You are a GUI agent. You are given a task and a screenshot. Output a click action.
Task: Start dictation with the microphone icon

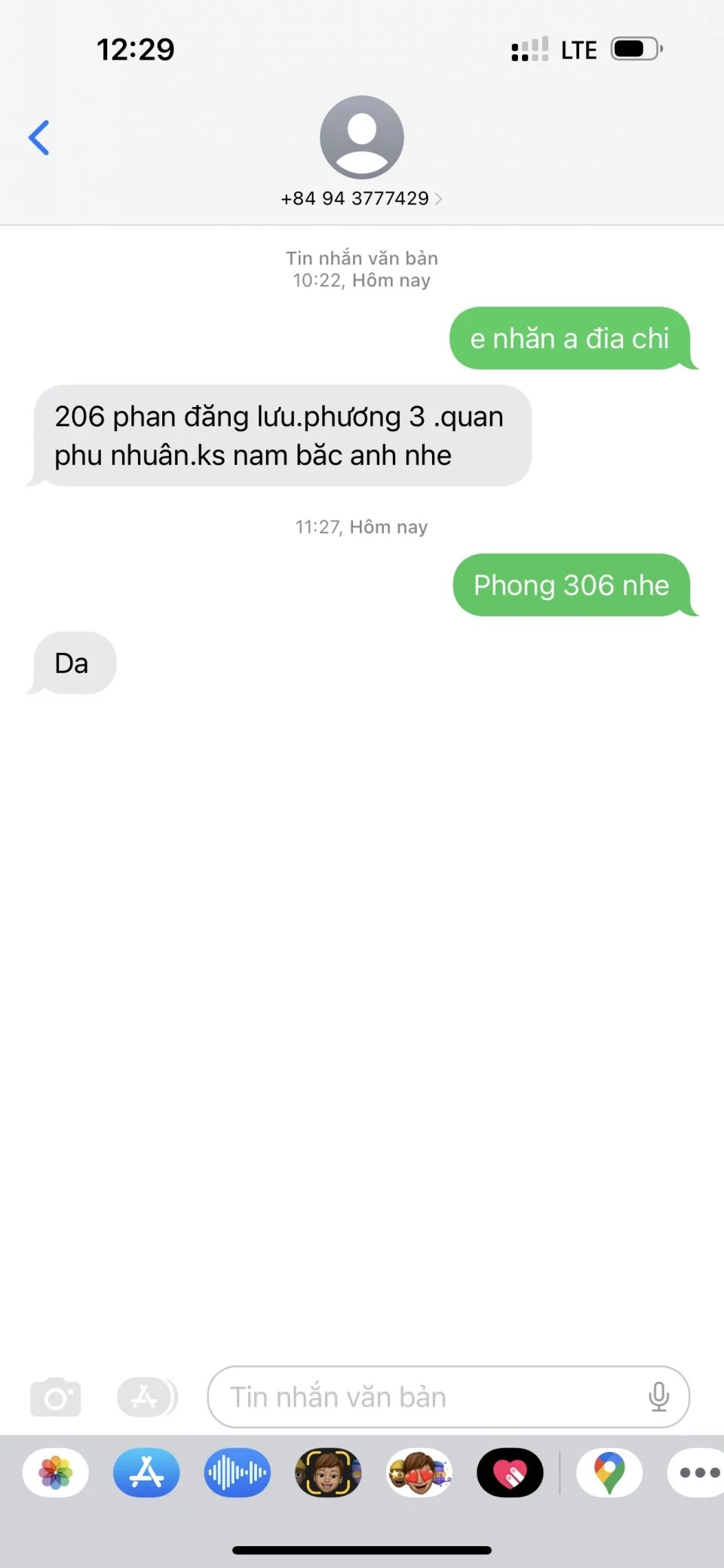point(658,1397)
